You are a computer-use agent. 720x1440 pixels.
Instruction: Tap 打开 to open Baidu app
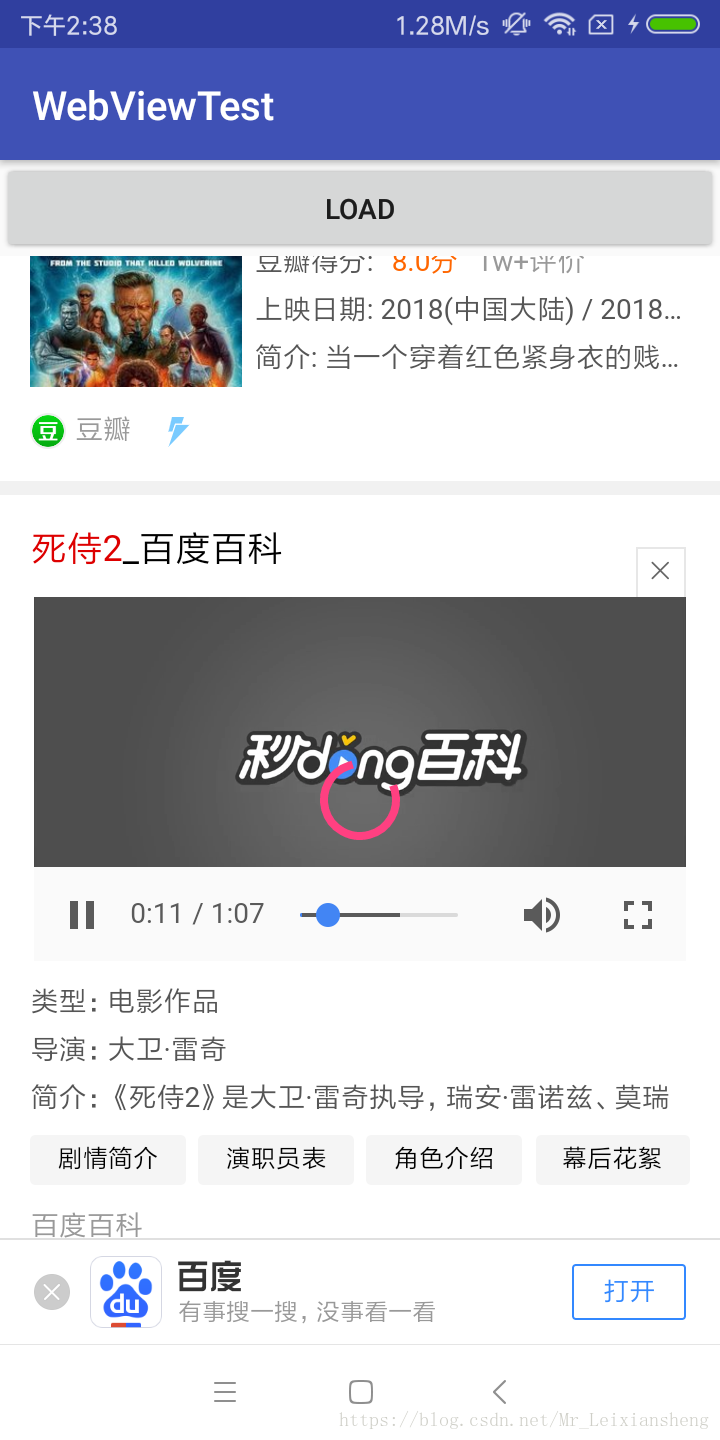[628, 1291]
